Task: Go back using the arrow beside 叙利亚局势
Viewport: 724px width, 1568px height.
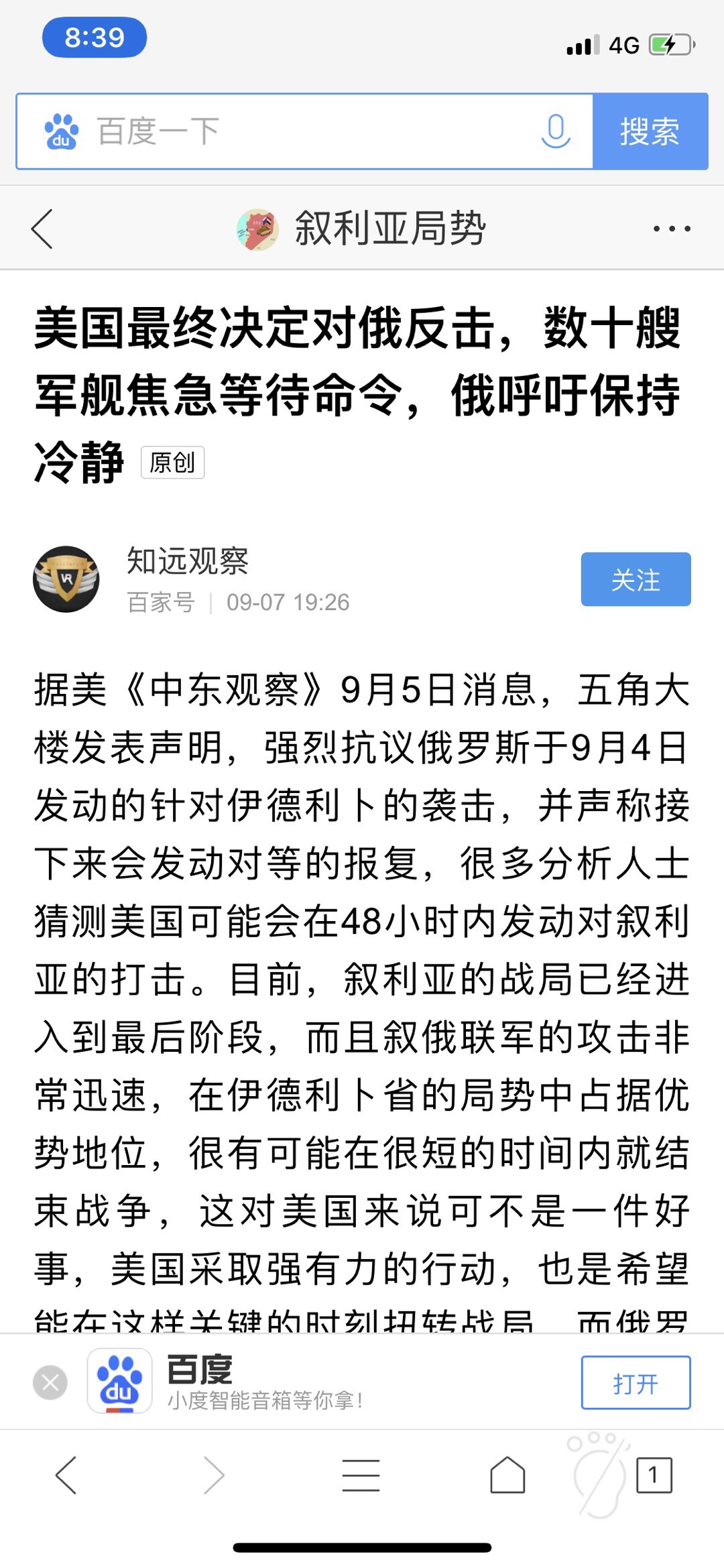Action: (x=42, y=229)
